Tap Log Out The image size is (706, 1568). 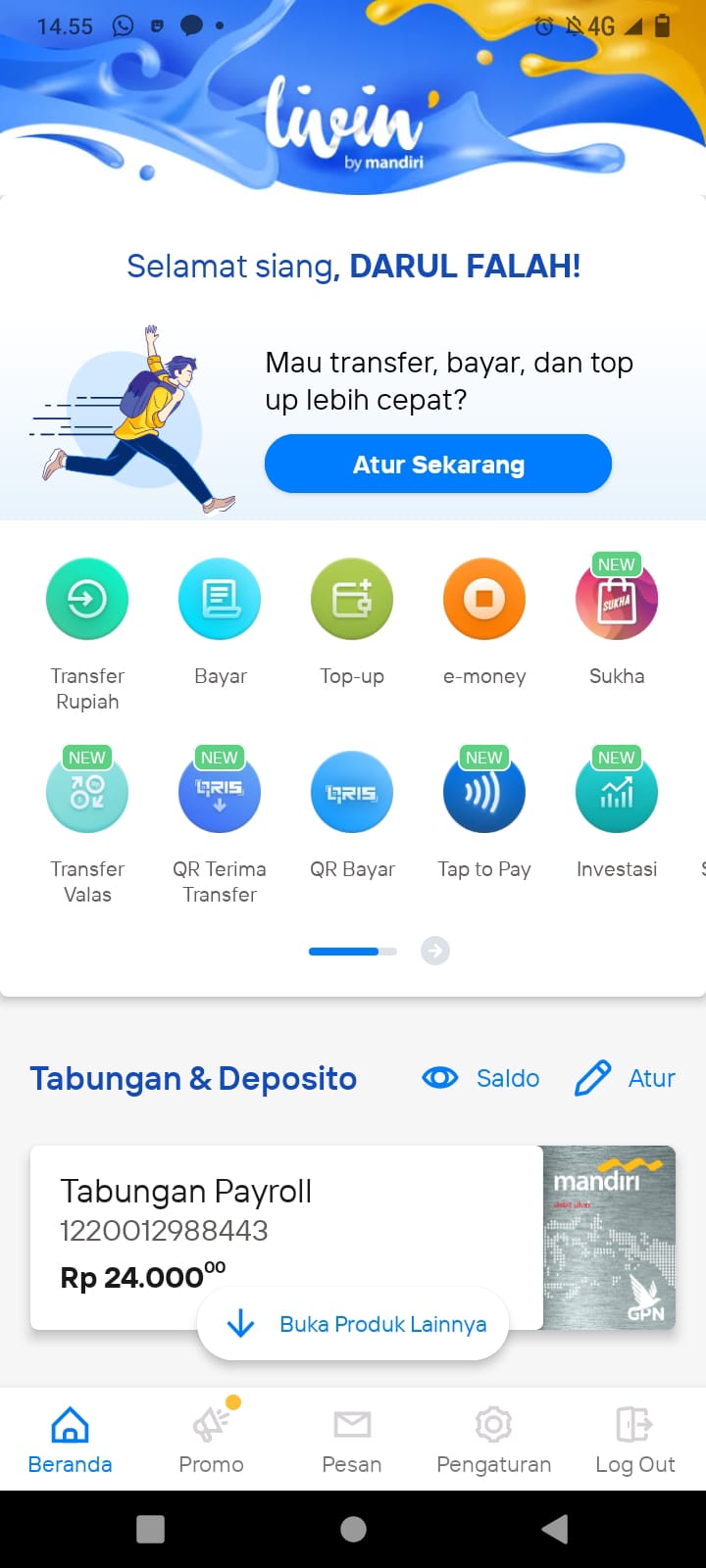[634, 1439]
